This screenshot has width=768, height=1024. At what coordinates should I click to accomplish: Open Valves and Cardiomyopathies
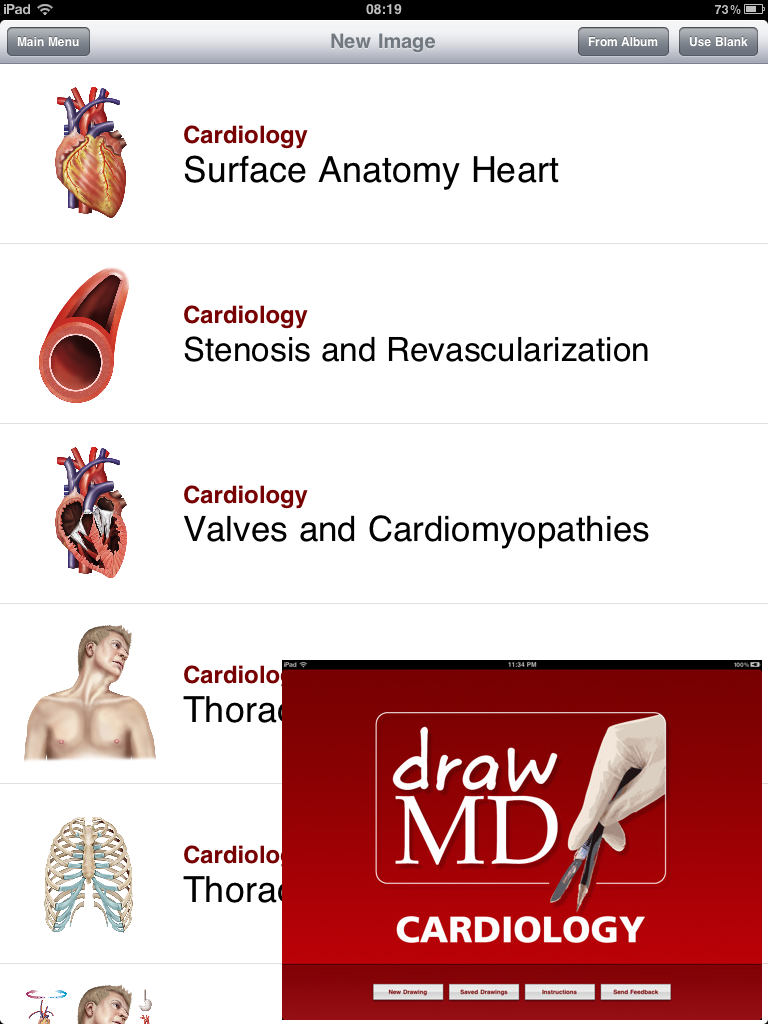tap(415, 515)
